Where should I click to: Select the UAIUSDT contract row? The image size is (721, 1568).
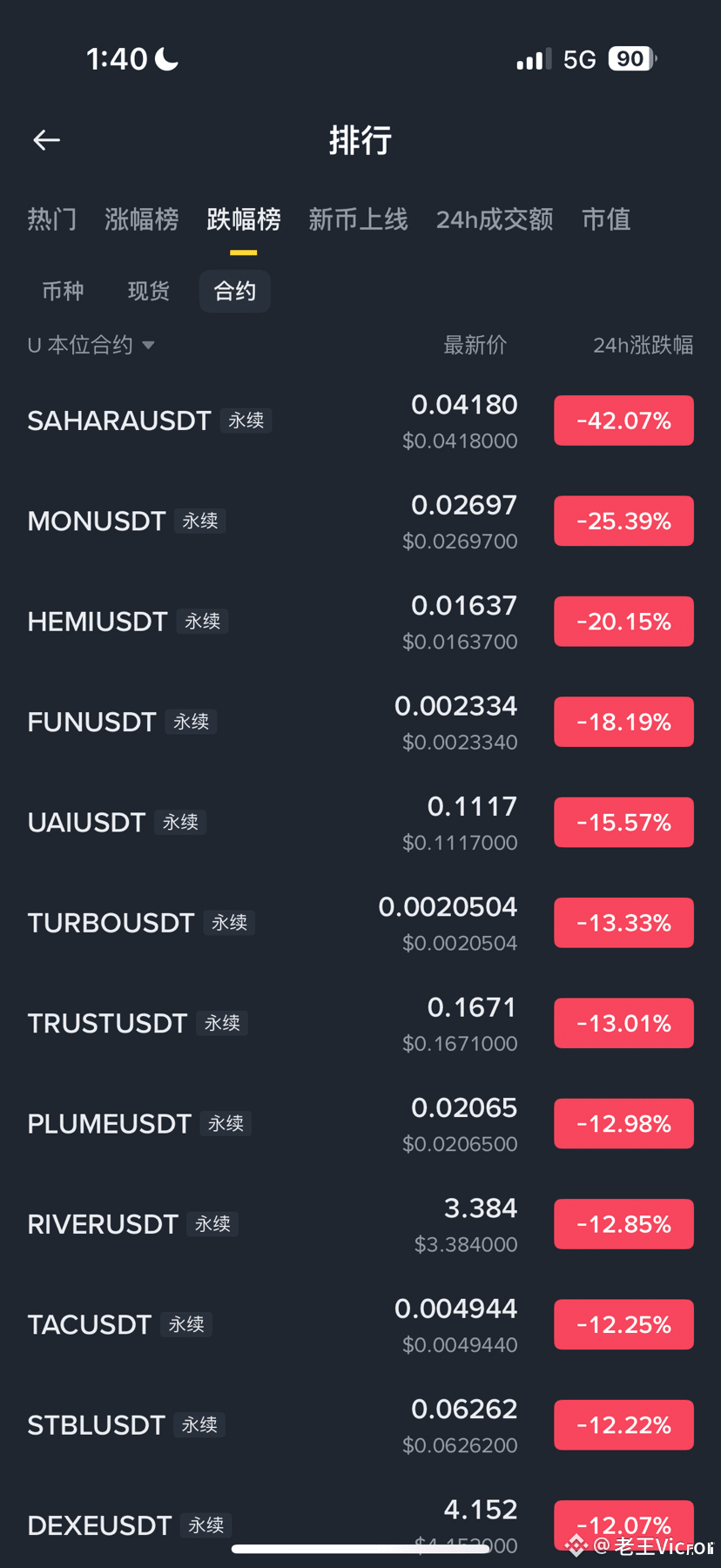[x=87, y=823]
